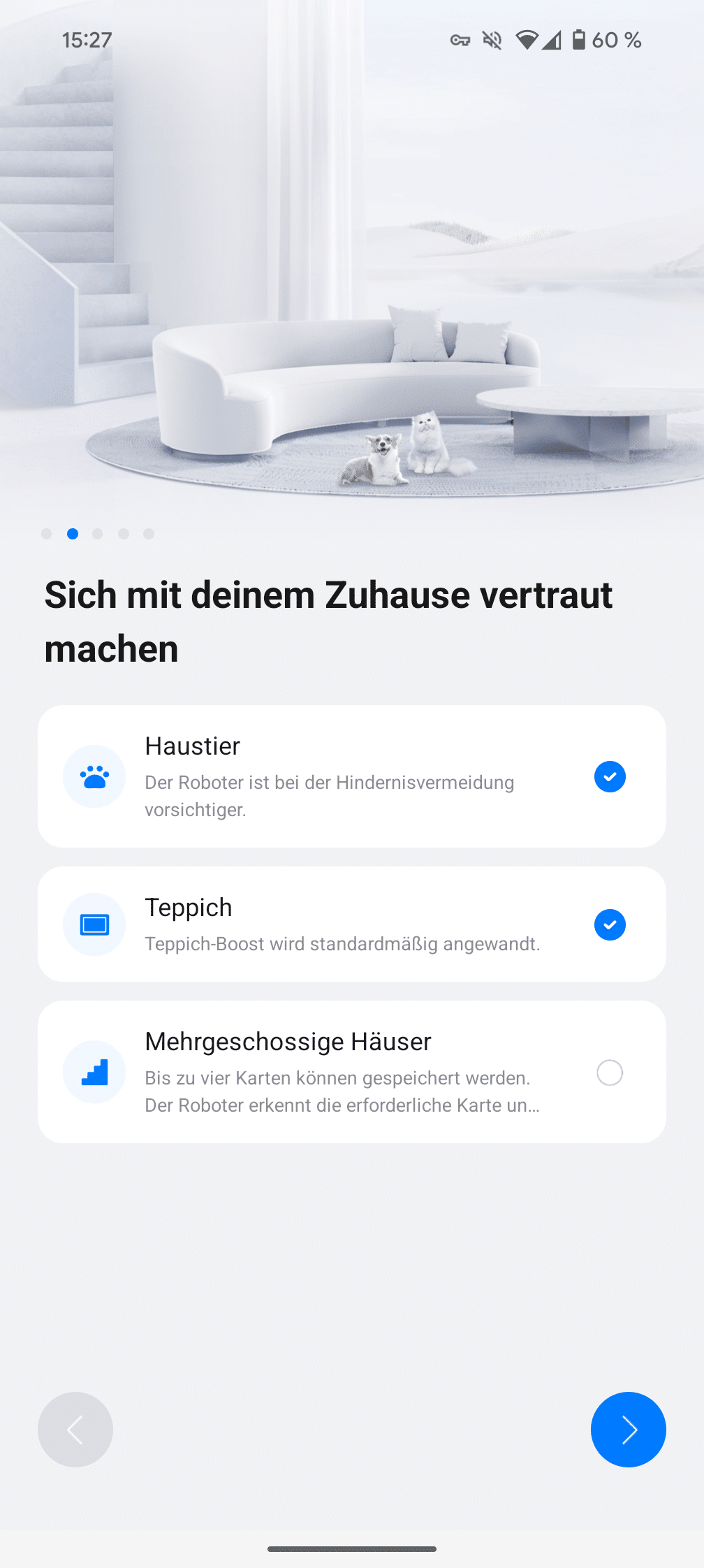Uncheck the Haustier option
Image resolution: width=704 pixels, height=1568 pixels.
point(609,776)
